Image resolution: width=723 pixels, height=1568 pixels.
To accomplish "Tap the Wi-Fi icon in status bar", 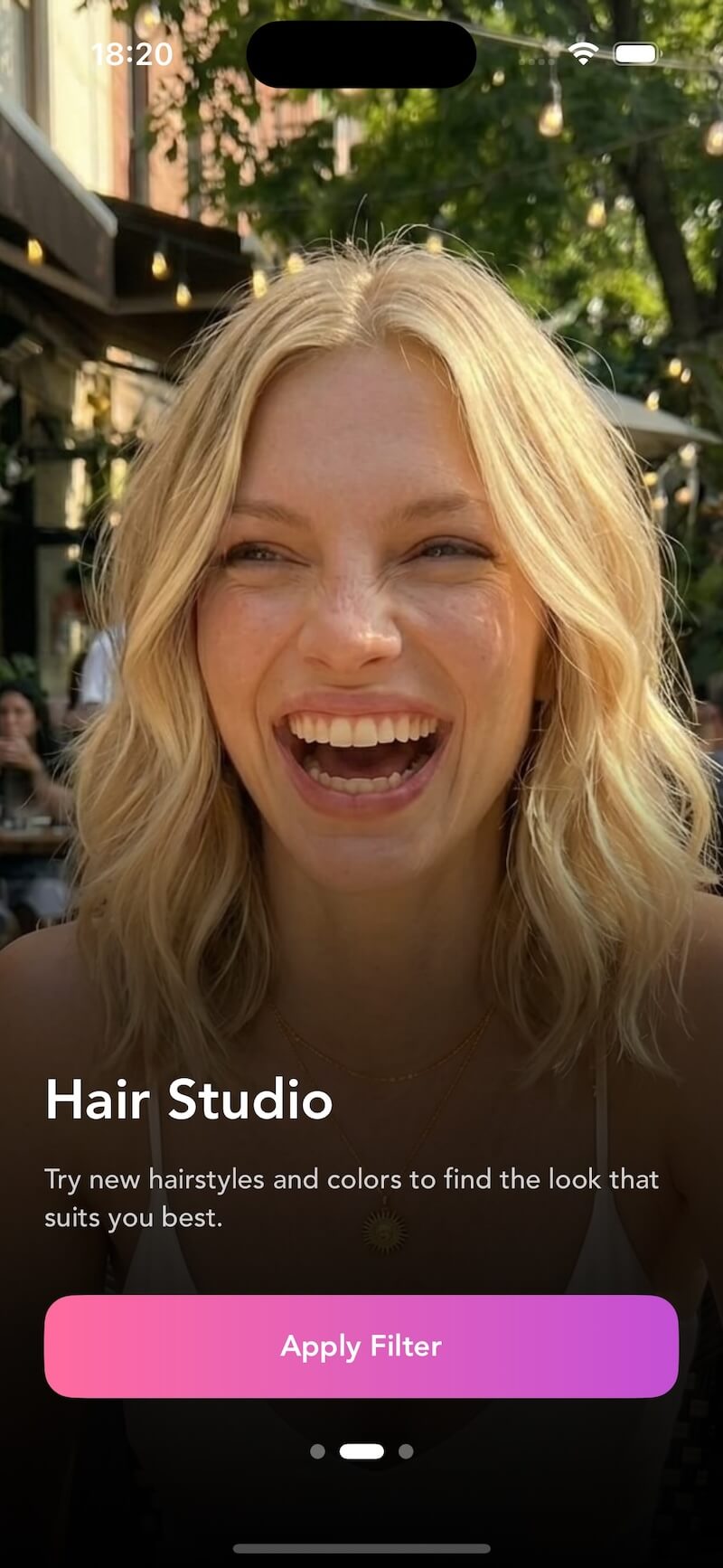I will pyautogui.click(x=584, y=54).
